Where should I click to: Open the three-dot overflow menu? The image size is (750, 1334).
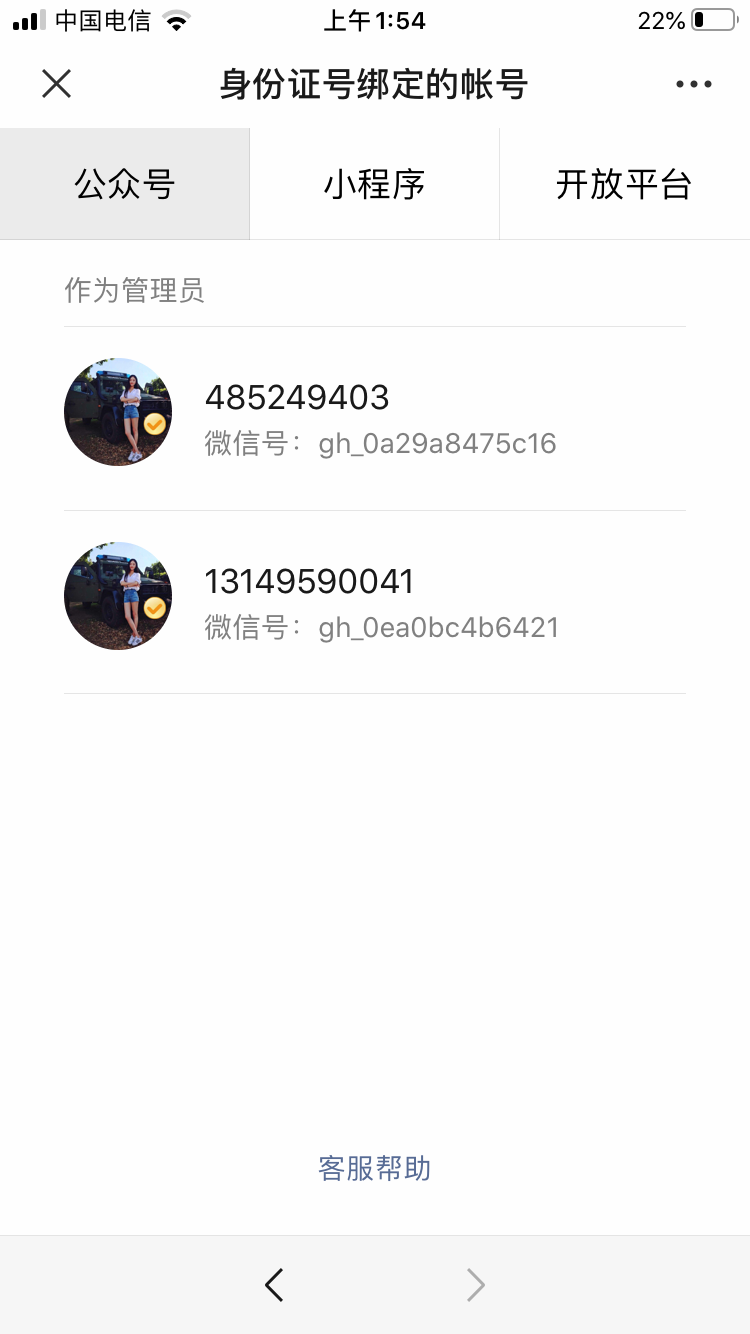click(x=693, y=84)
